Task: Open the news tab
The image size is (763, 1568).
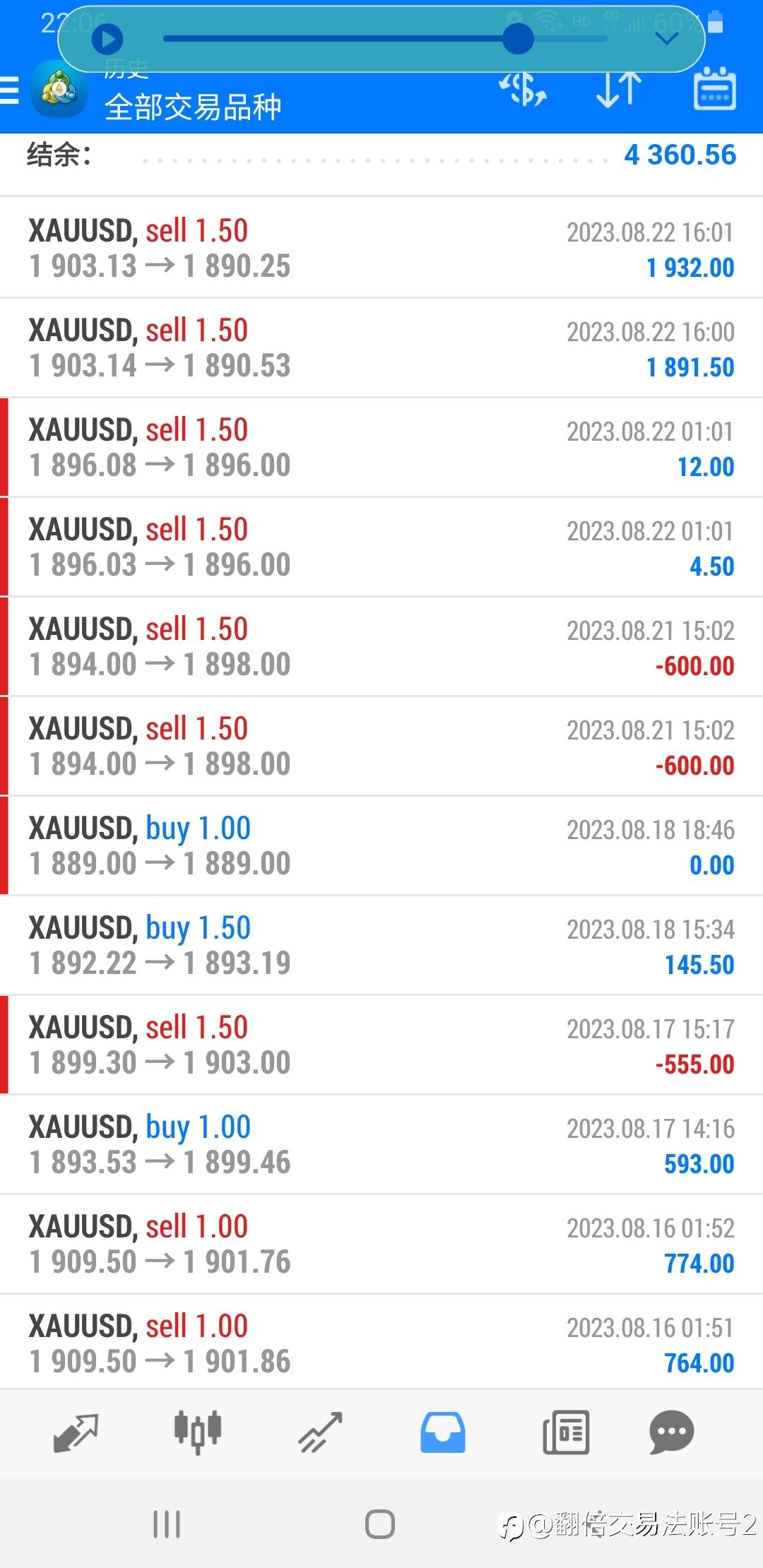Action: click(566, 1432)
